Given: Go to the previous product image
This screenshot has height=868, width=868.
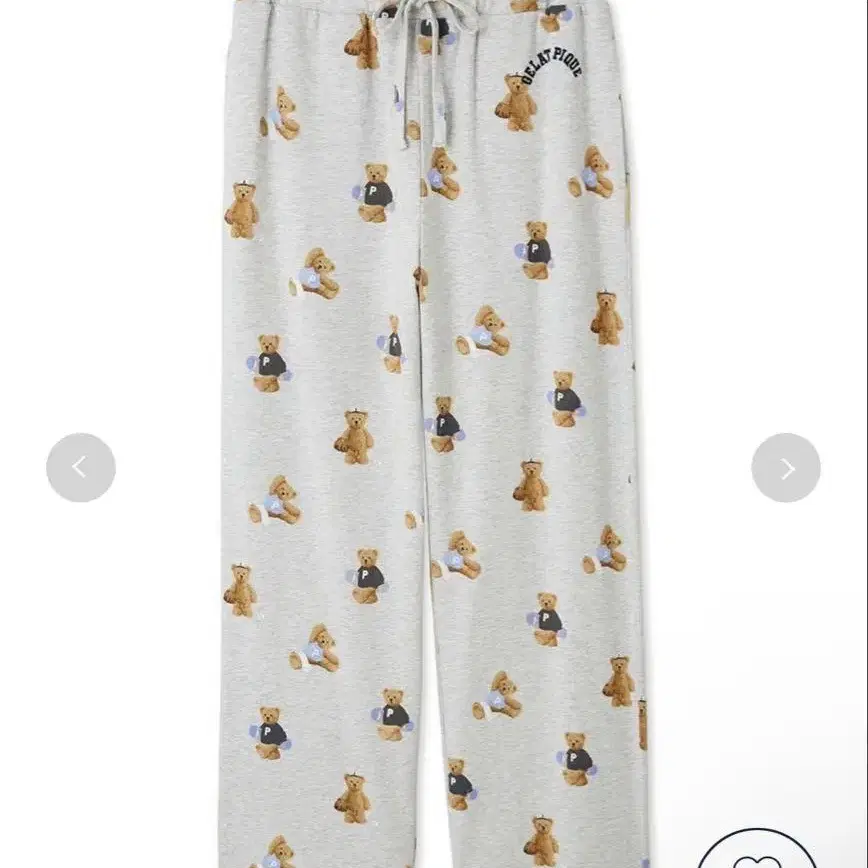Looking at the screenshot, I should pos(81,468).
